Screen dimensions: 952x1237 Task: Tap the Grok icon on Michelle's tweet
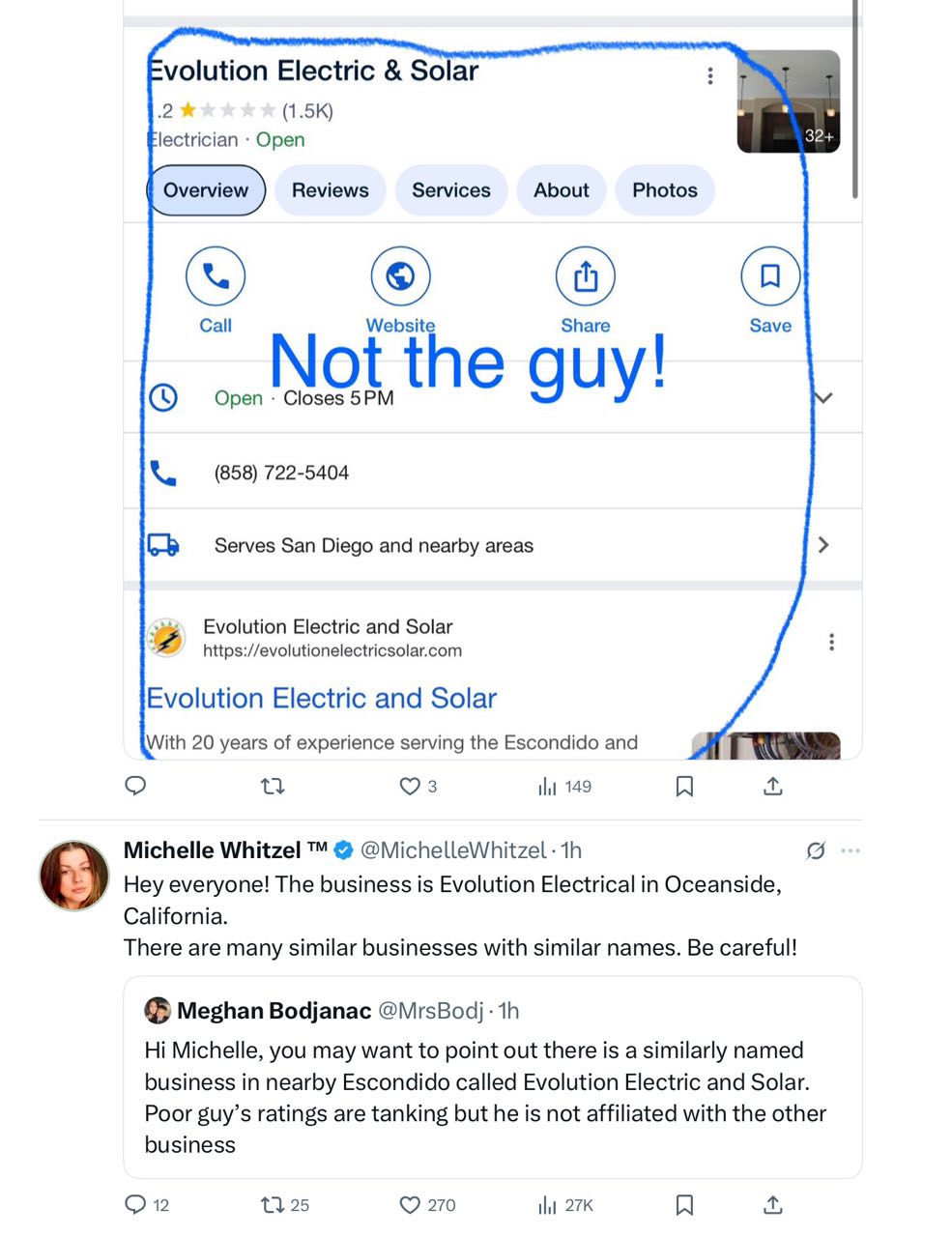pos(816,850)
